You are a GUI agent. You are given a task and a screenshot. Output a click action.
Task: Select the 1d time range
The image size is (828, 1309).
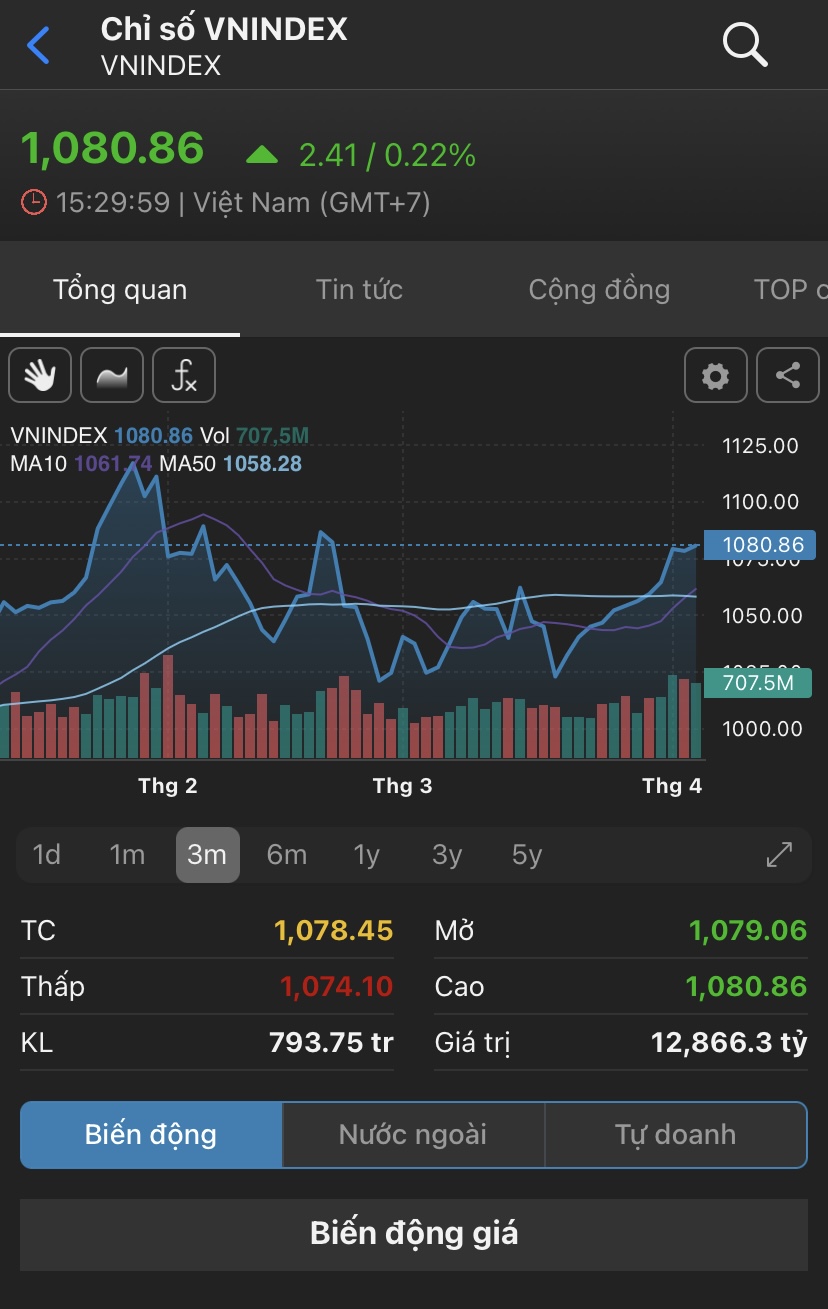pos(47,855)
